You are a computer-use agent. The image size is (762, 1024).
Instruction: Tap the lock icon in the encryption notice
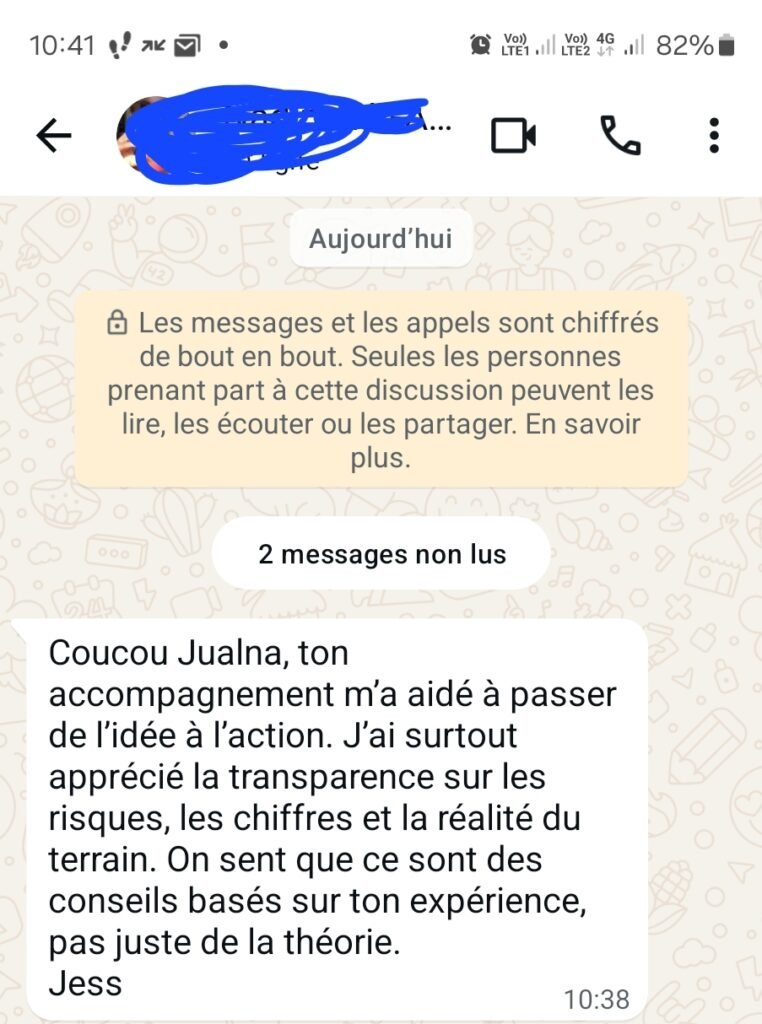tap(118, 322)
